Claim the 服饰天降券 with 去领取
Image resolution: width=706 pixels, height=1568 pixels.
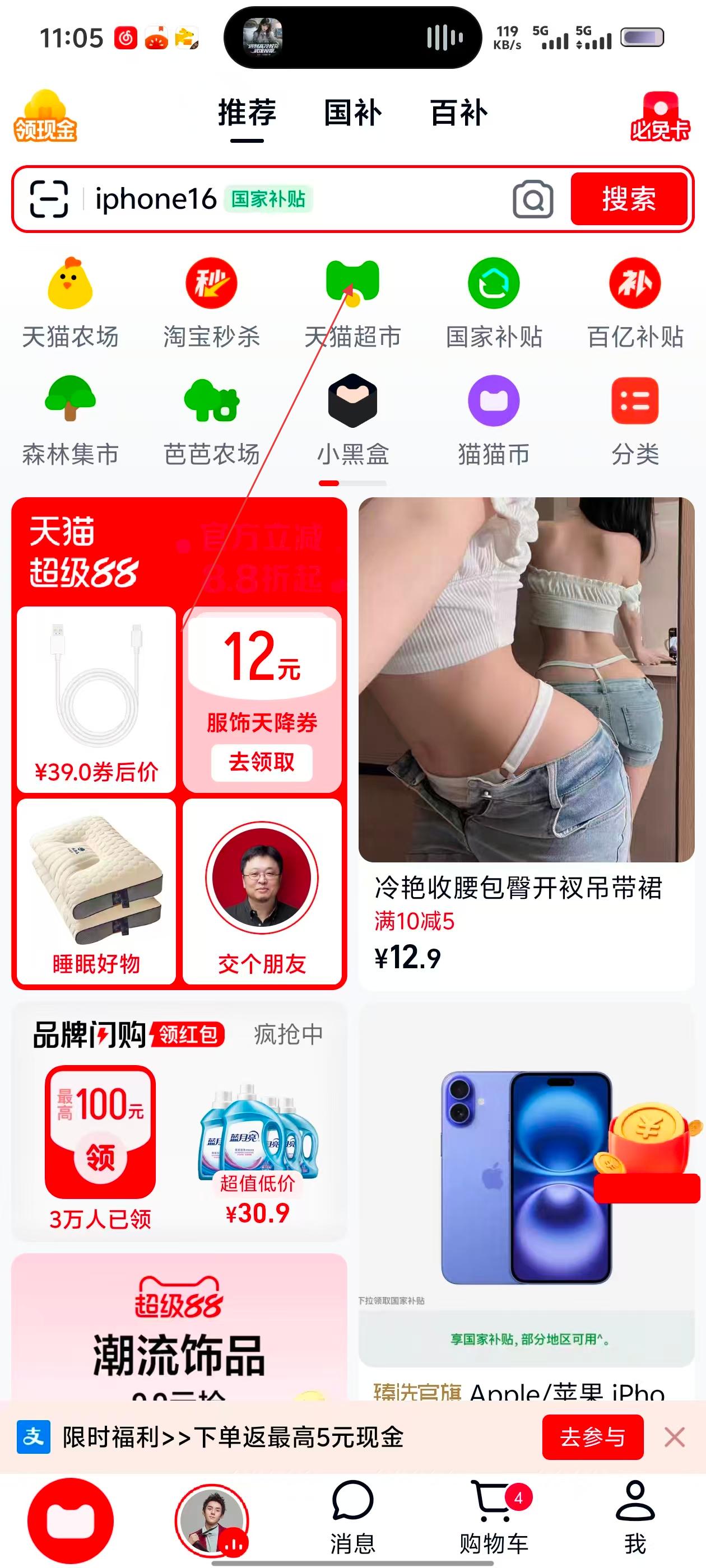[261, 762]
